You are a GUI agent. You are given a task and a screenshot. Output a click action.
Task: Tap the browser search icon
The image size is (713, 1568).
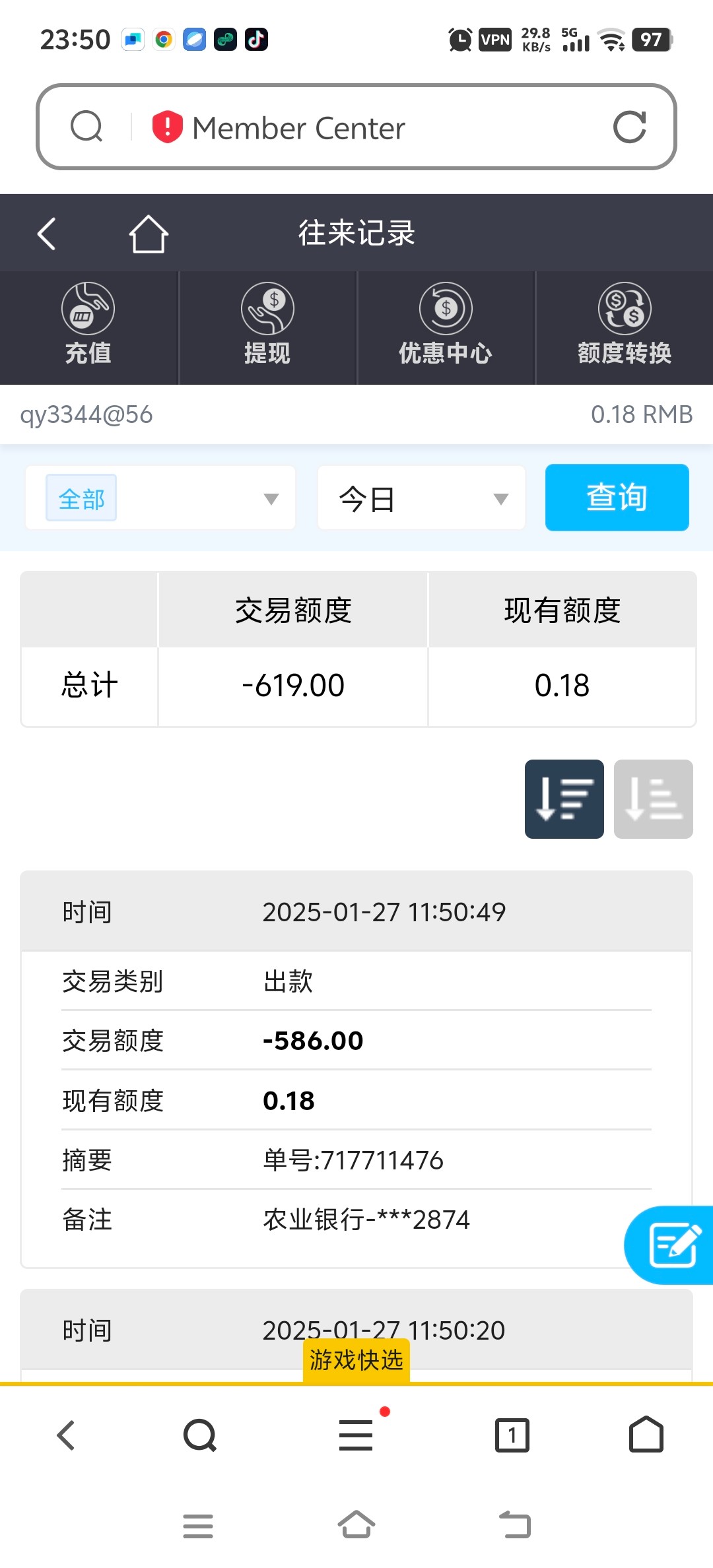click(x=200, y=1435)
